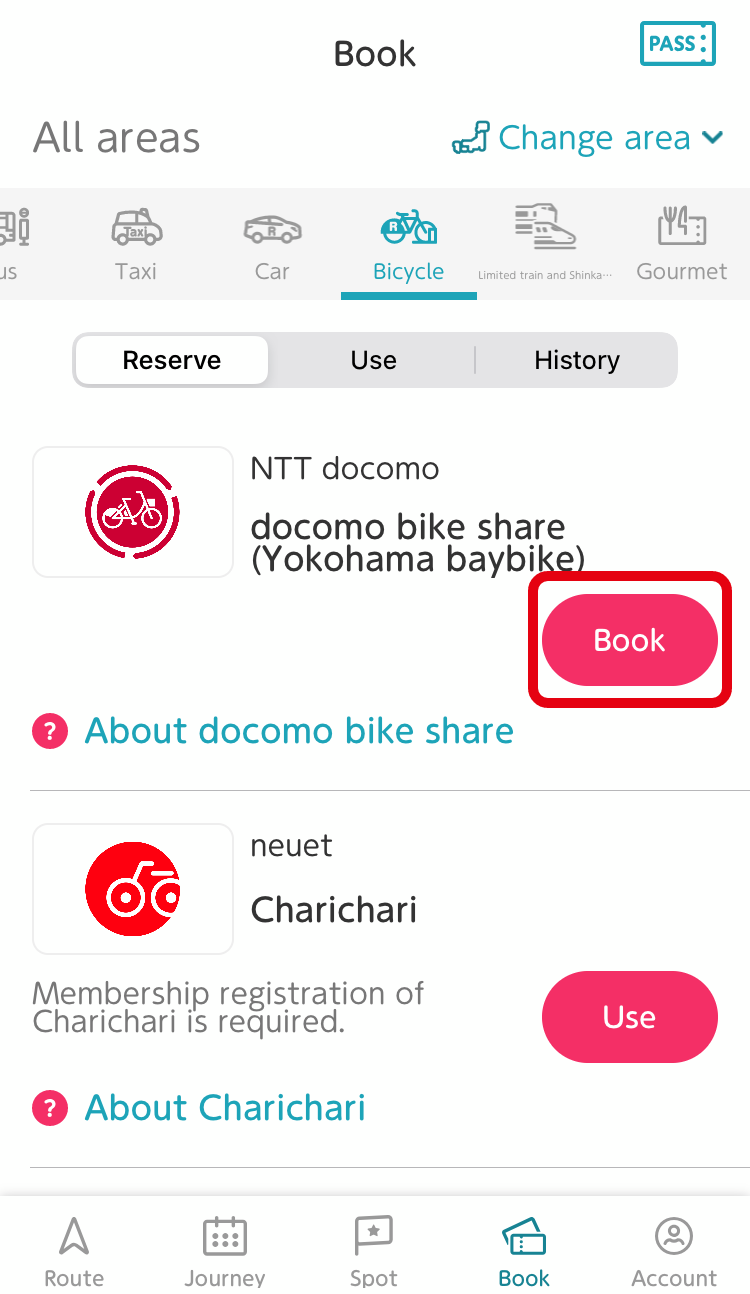750x1294 pixels.
Task: Open the Account tab
Action: [674, 1250]
